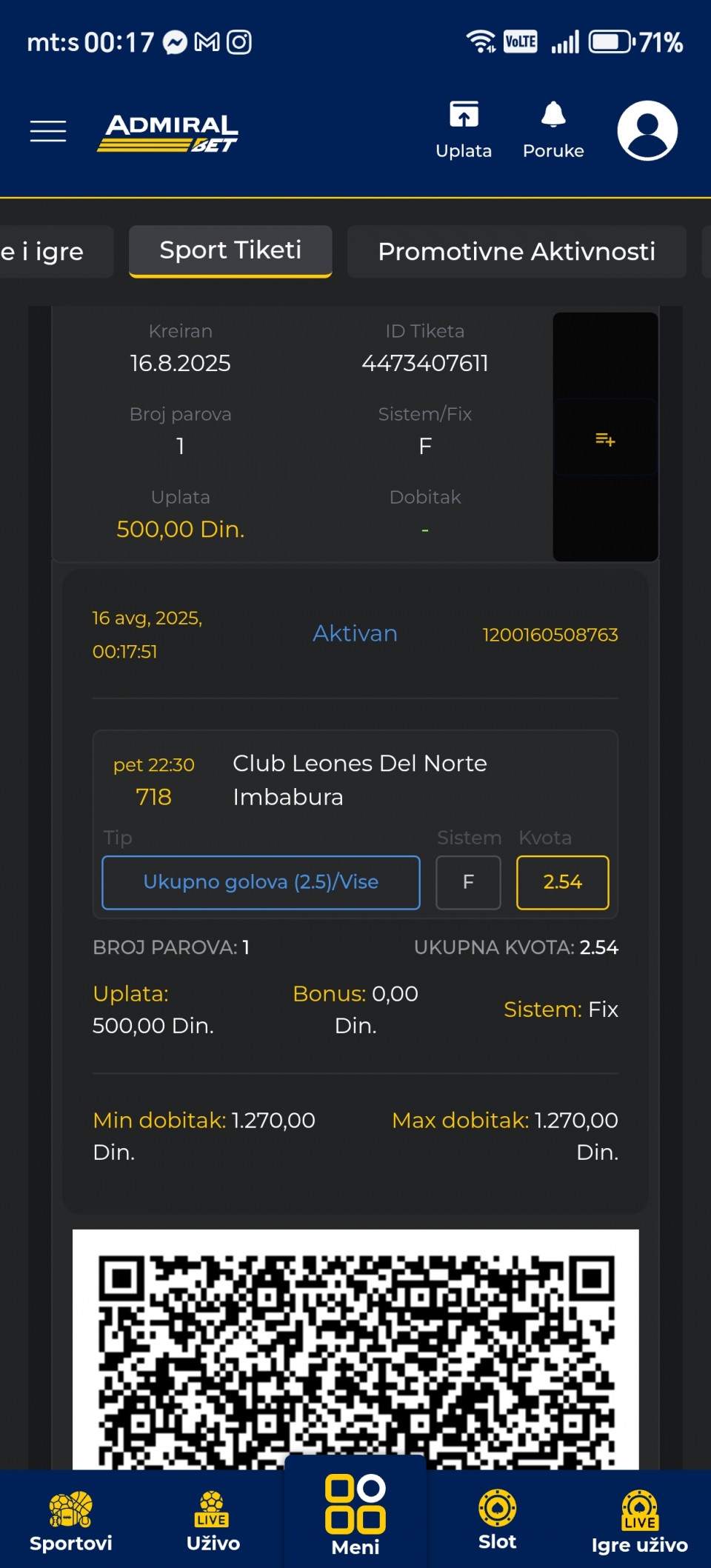Switch to the Slot tab
The width and height of the screenshot is (711, 1568).
click(x=497, y=1520)
